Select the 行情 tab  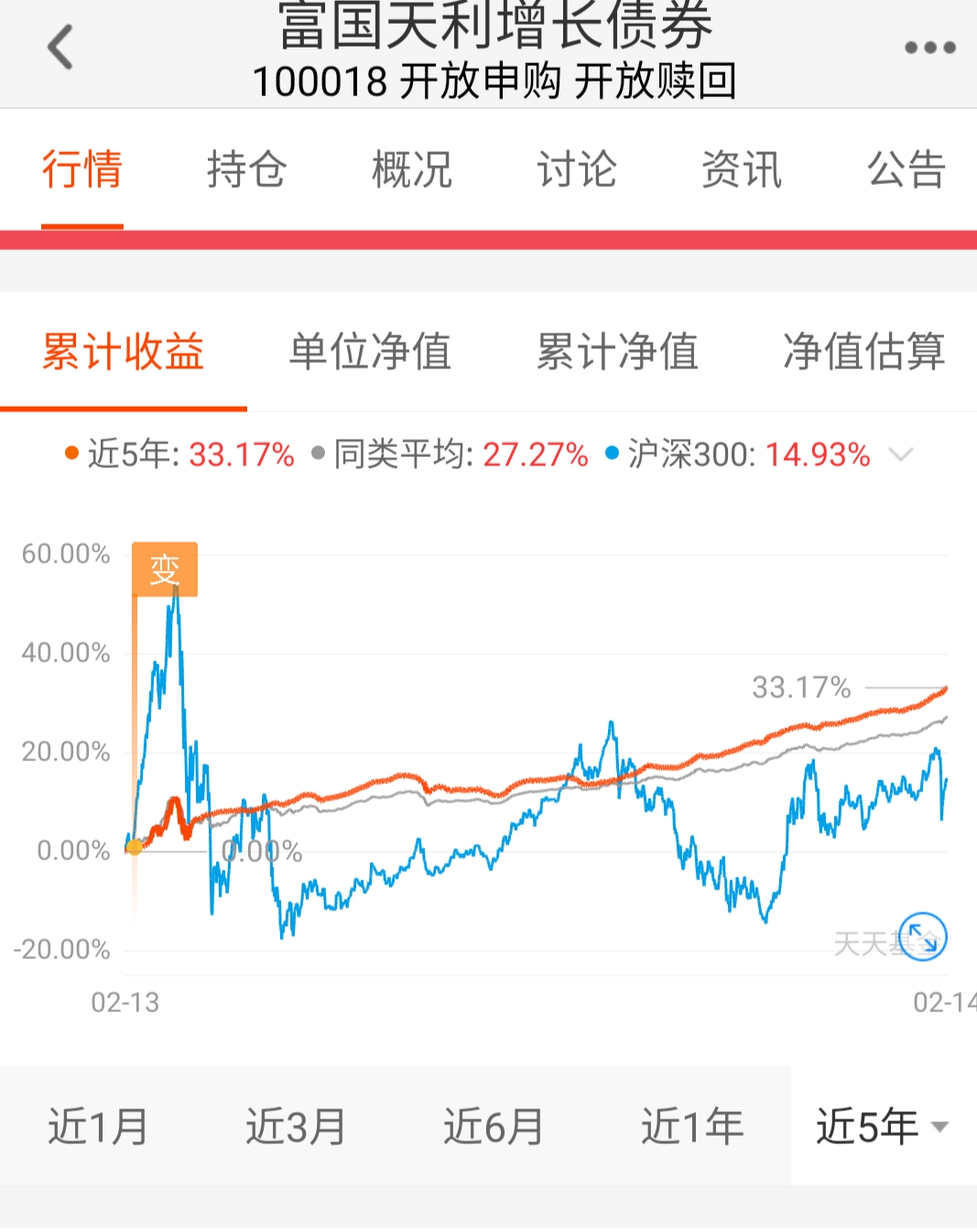82,169
